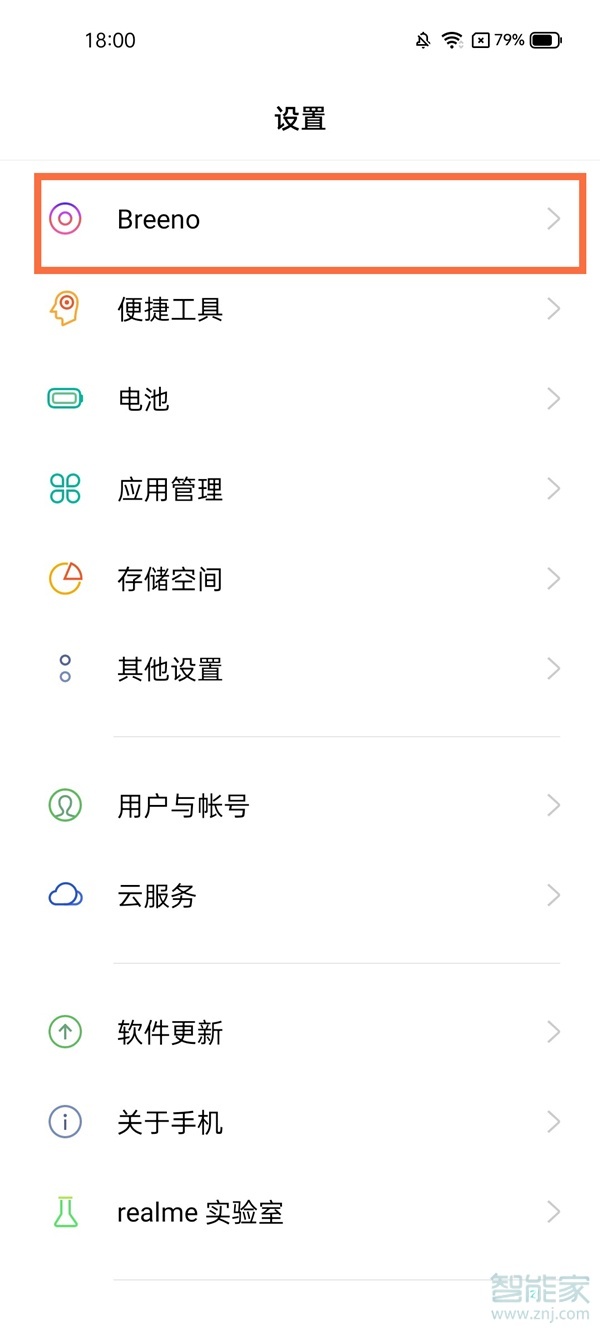Open 电池 battery settings
Viewport: 600px width, 1333px height.
[x=300, y=399]
